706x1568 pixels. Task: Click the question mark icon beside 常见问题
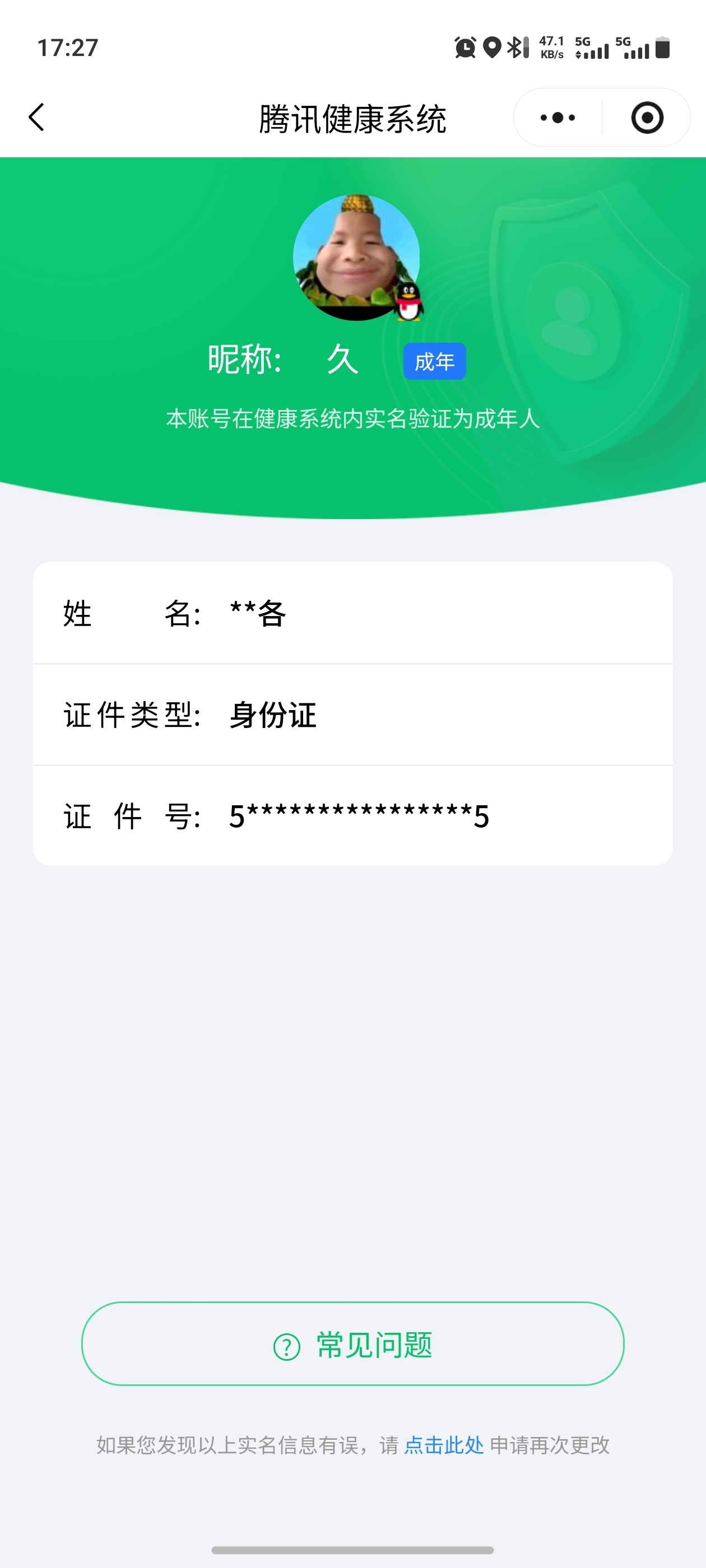pyautogui.click(x=286, y=1345)
